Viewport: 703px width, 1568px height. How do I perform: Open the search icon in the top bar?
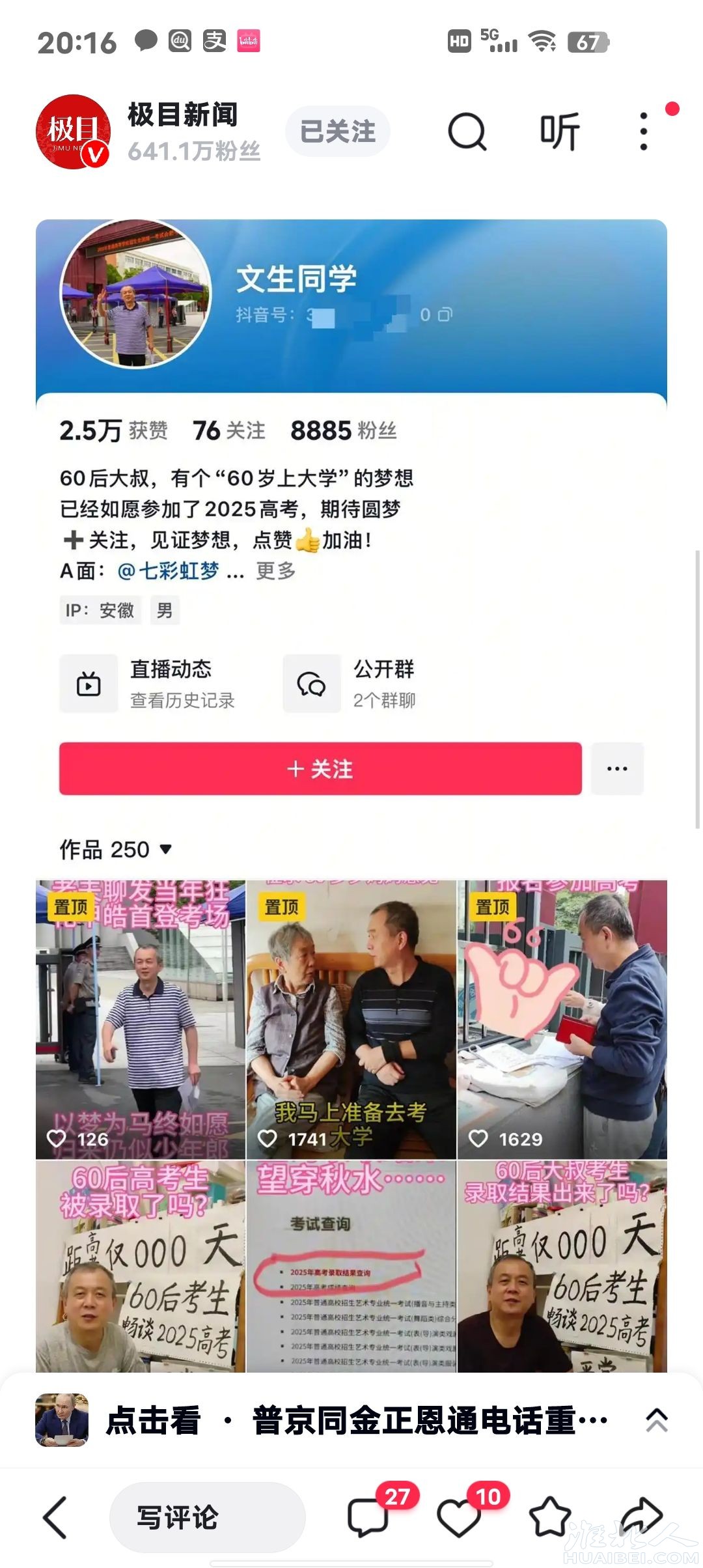pyautogui.click(x=467, y=132)
